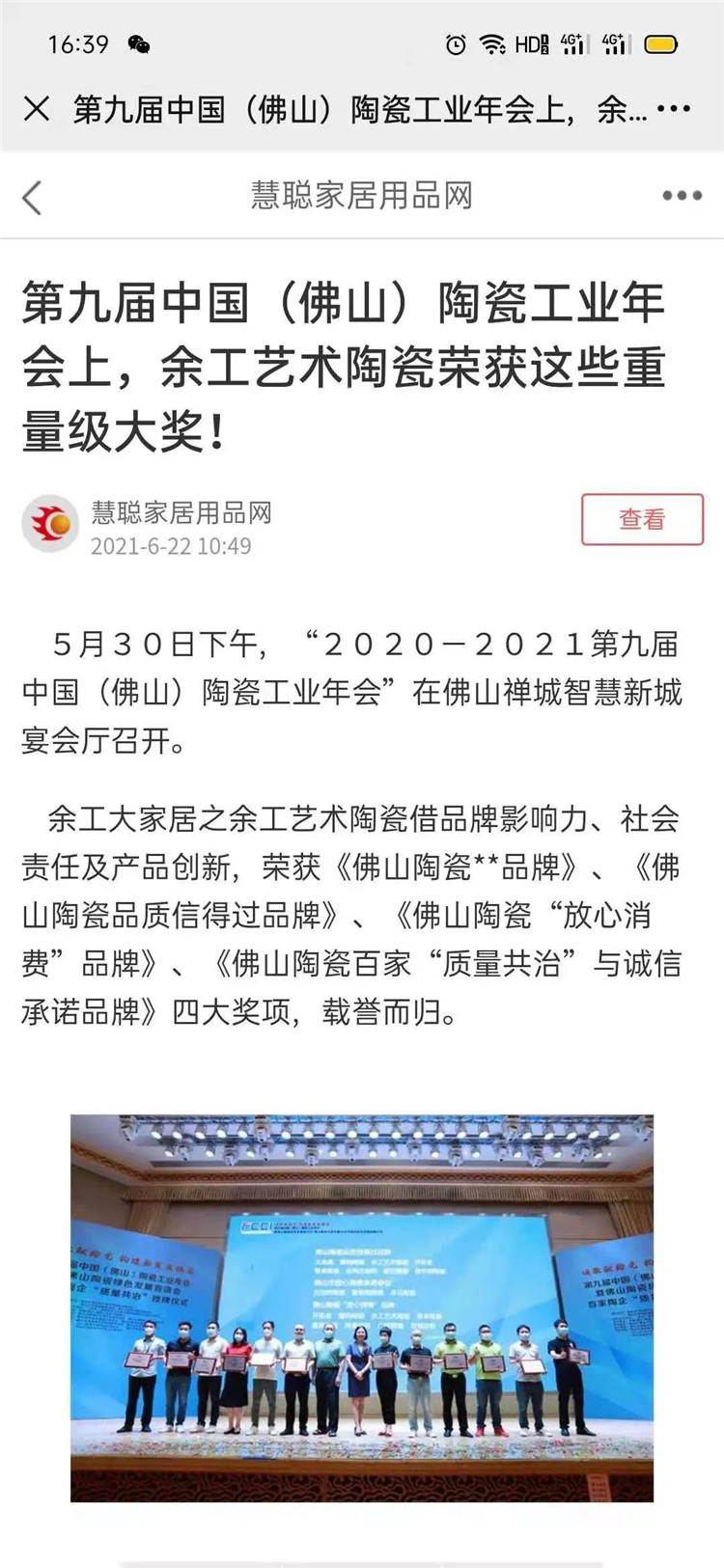Close the article webview with X
This screenshot has width=724, height=1568.
[37, 108]
